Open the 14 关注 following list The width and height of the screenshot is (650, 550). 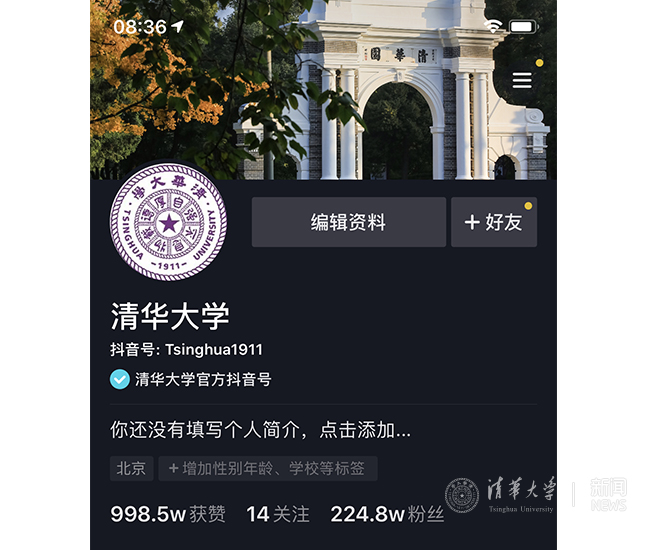tap(277, 514)
